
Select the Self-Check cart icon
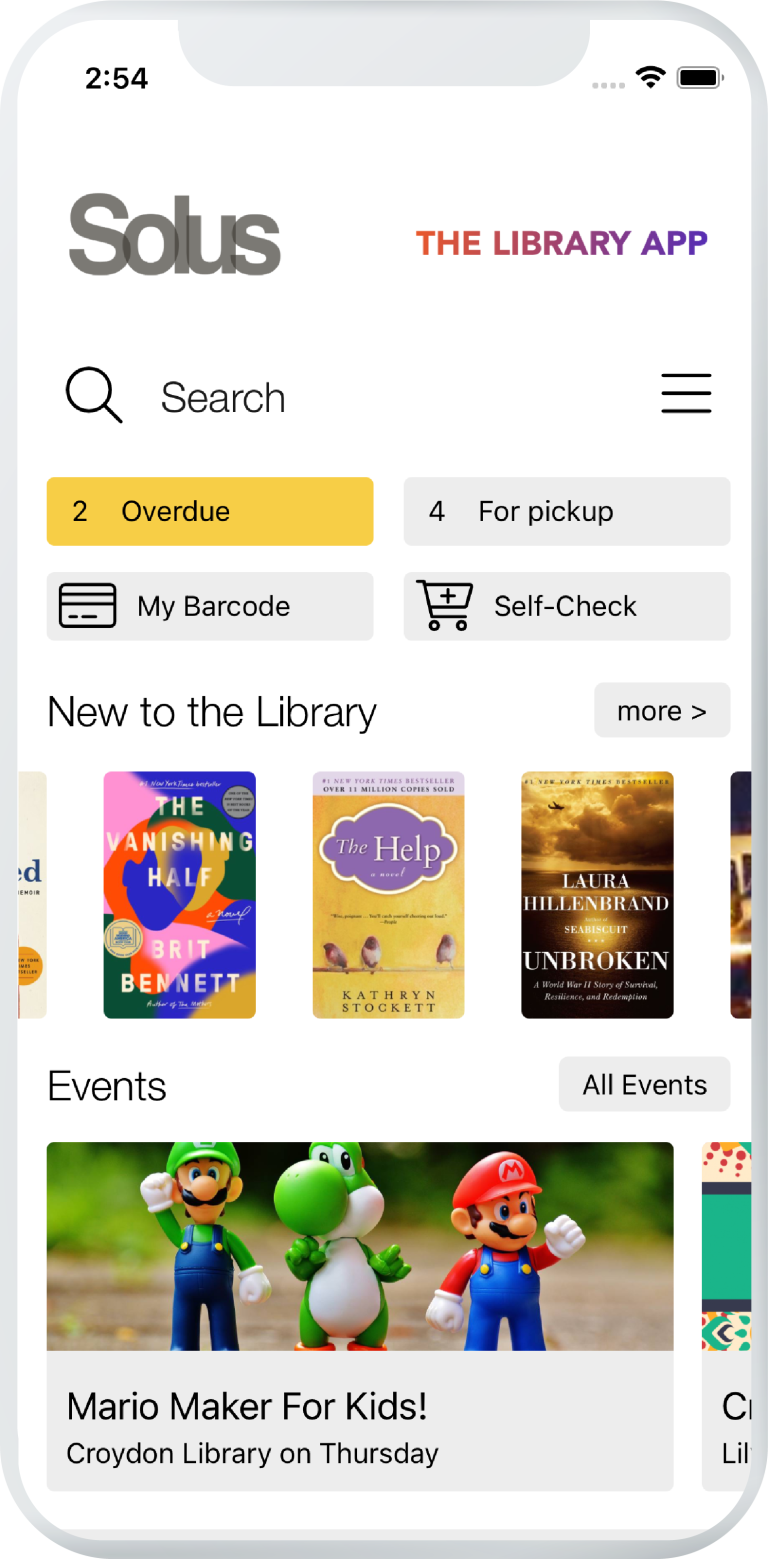click(x=445, y=606)
